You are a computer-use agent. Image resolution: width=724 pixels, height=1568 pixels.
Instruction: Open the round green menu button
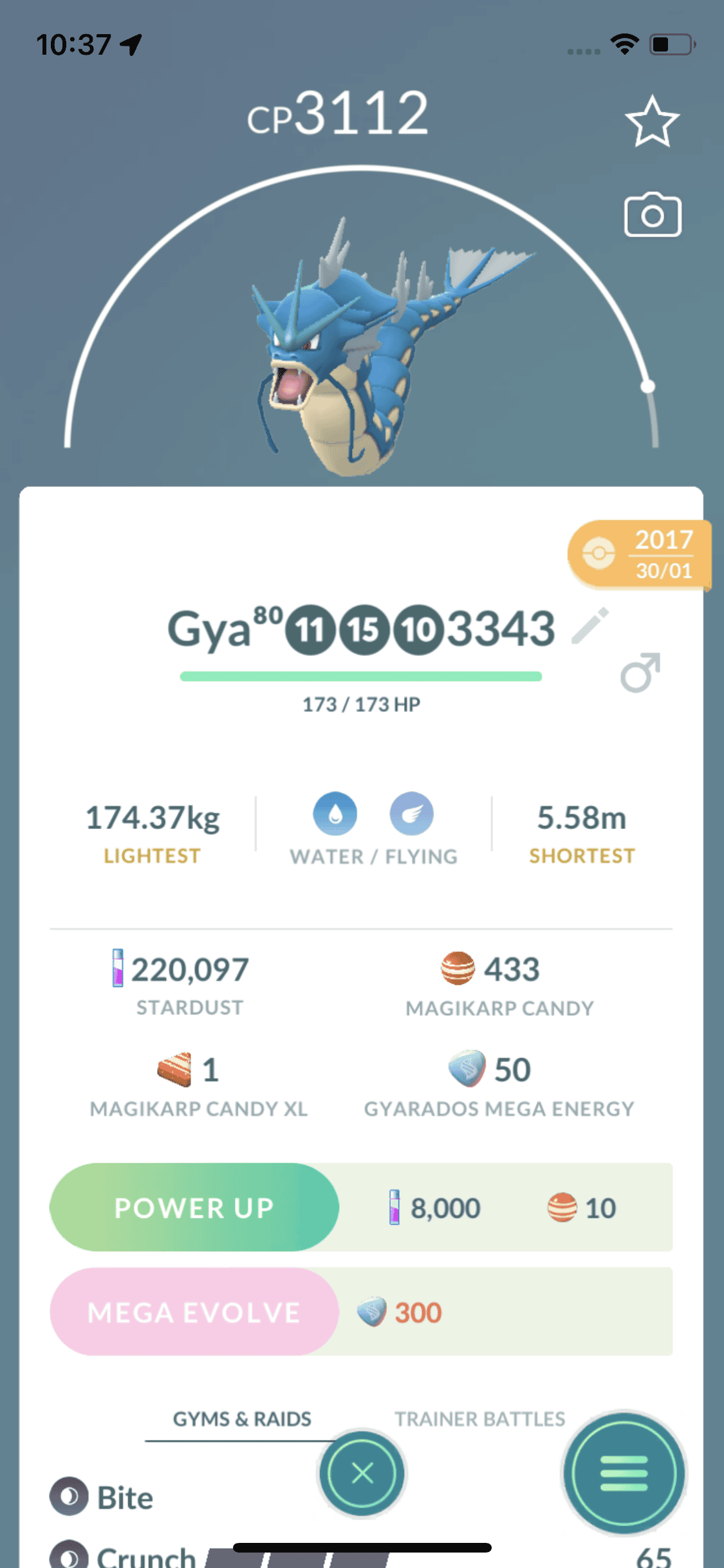pos(624,1473)
